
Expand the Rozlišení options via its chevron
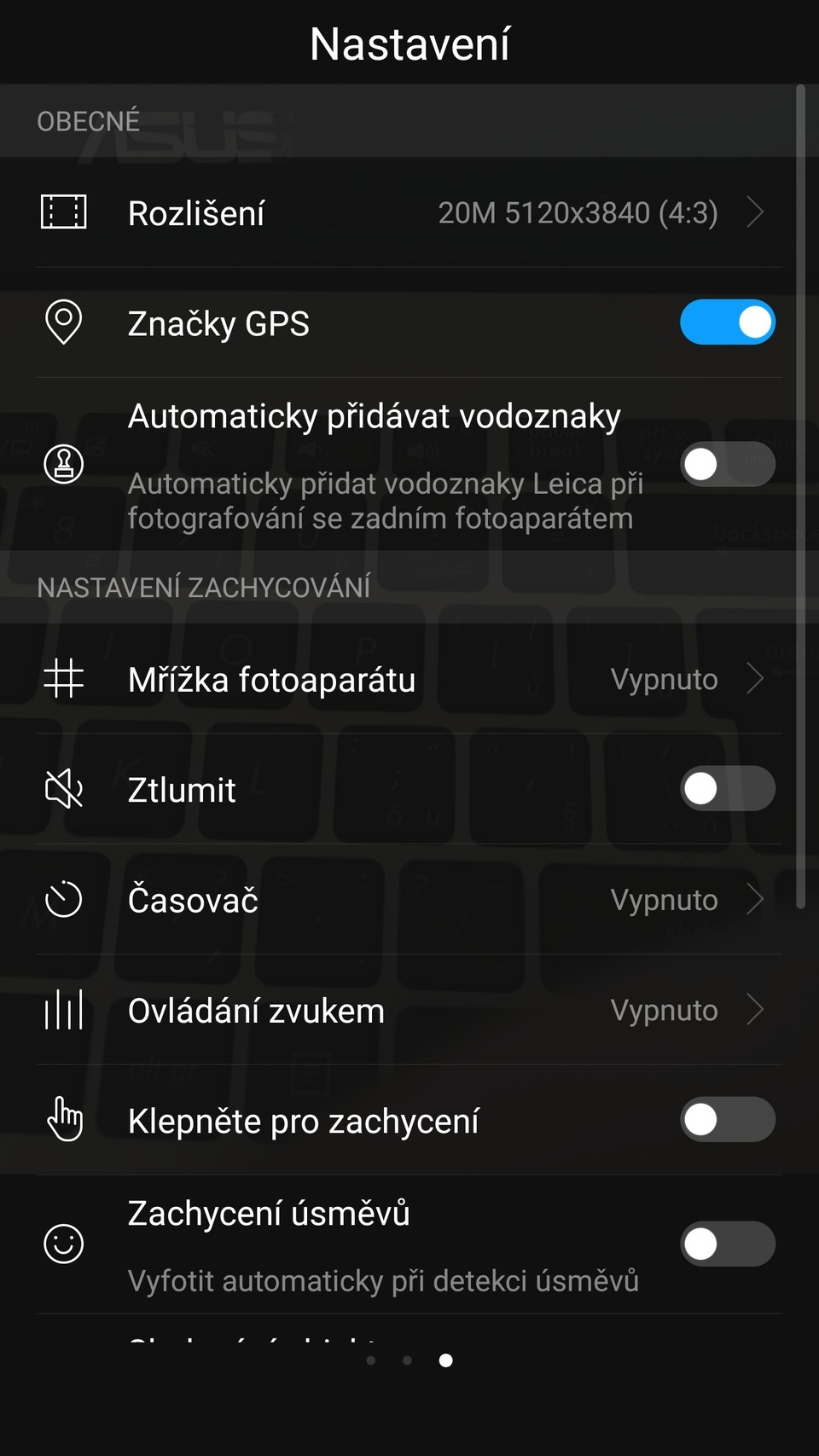click(x=758, y=212)
